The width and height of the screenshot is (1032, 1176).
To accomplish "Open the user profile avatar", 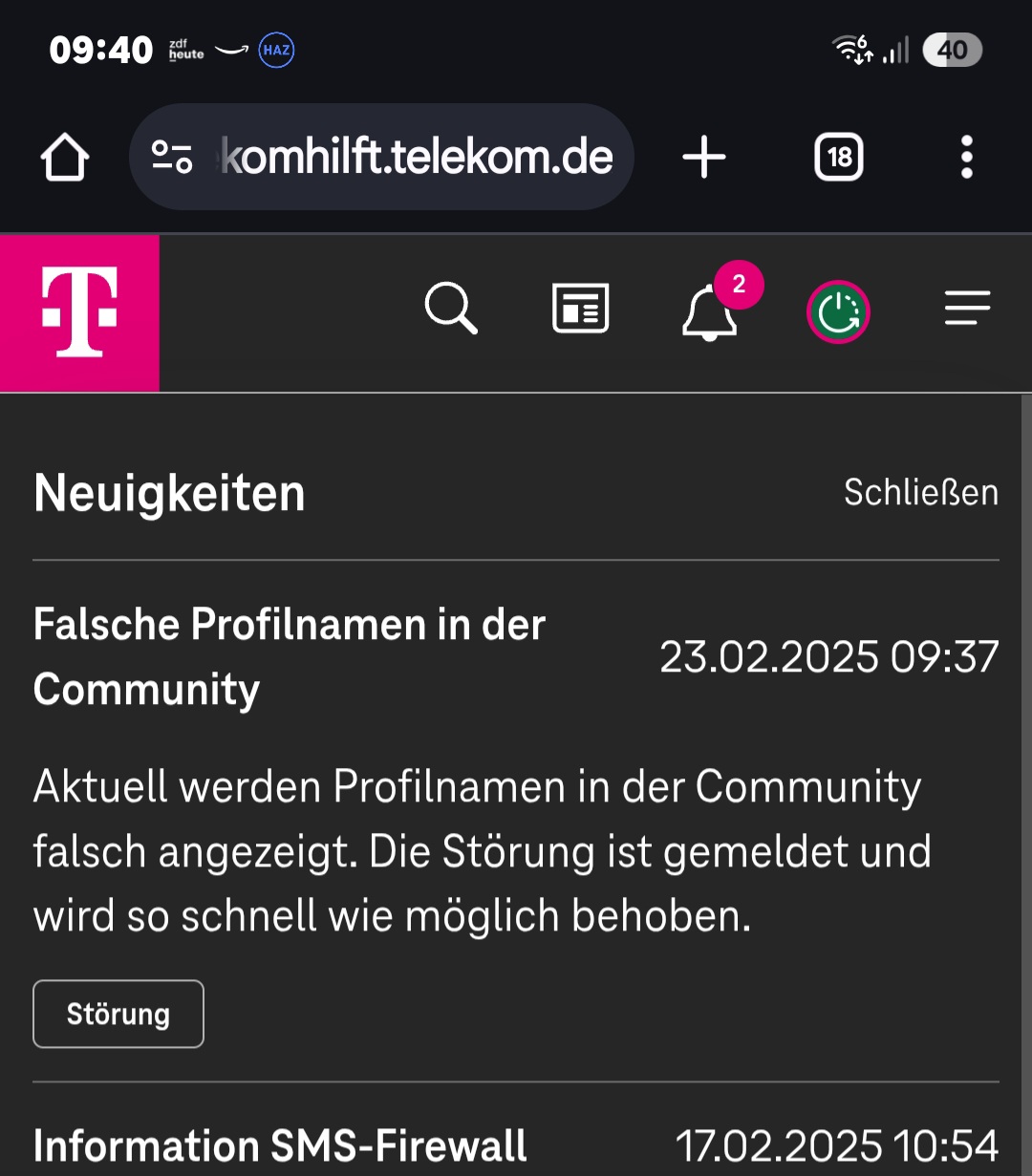I will (838, 312).
